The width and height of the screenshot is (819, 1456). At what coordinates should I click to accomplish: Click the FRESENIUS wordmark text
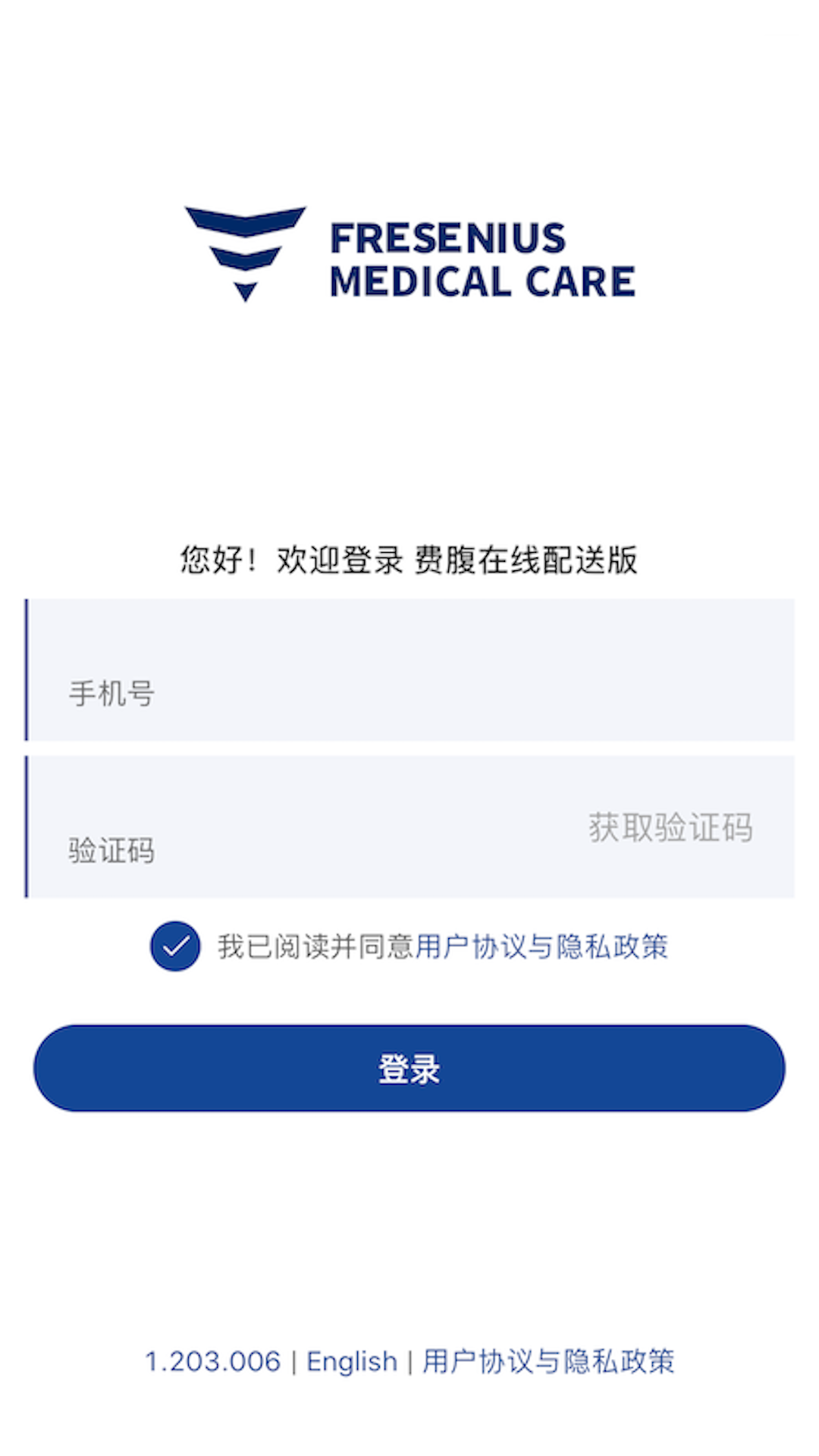click(x=447, y=239)
